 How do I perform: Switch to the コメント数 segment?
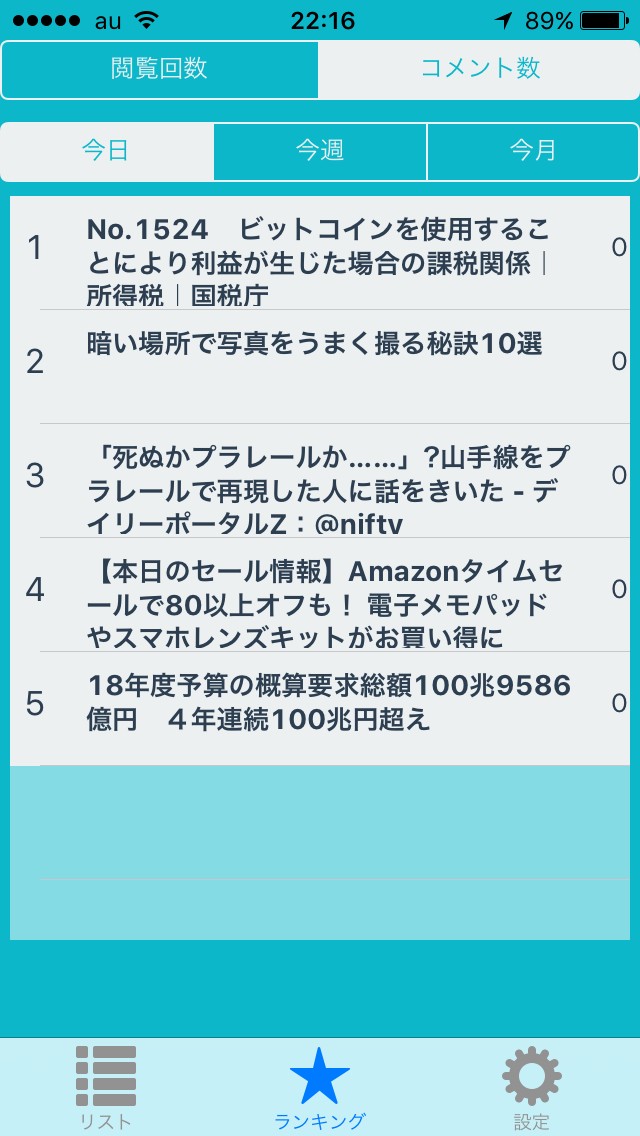pos(479,69)
